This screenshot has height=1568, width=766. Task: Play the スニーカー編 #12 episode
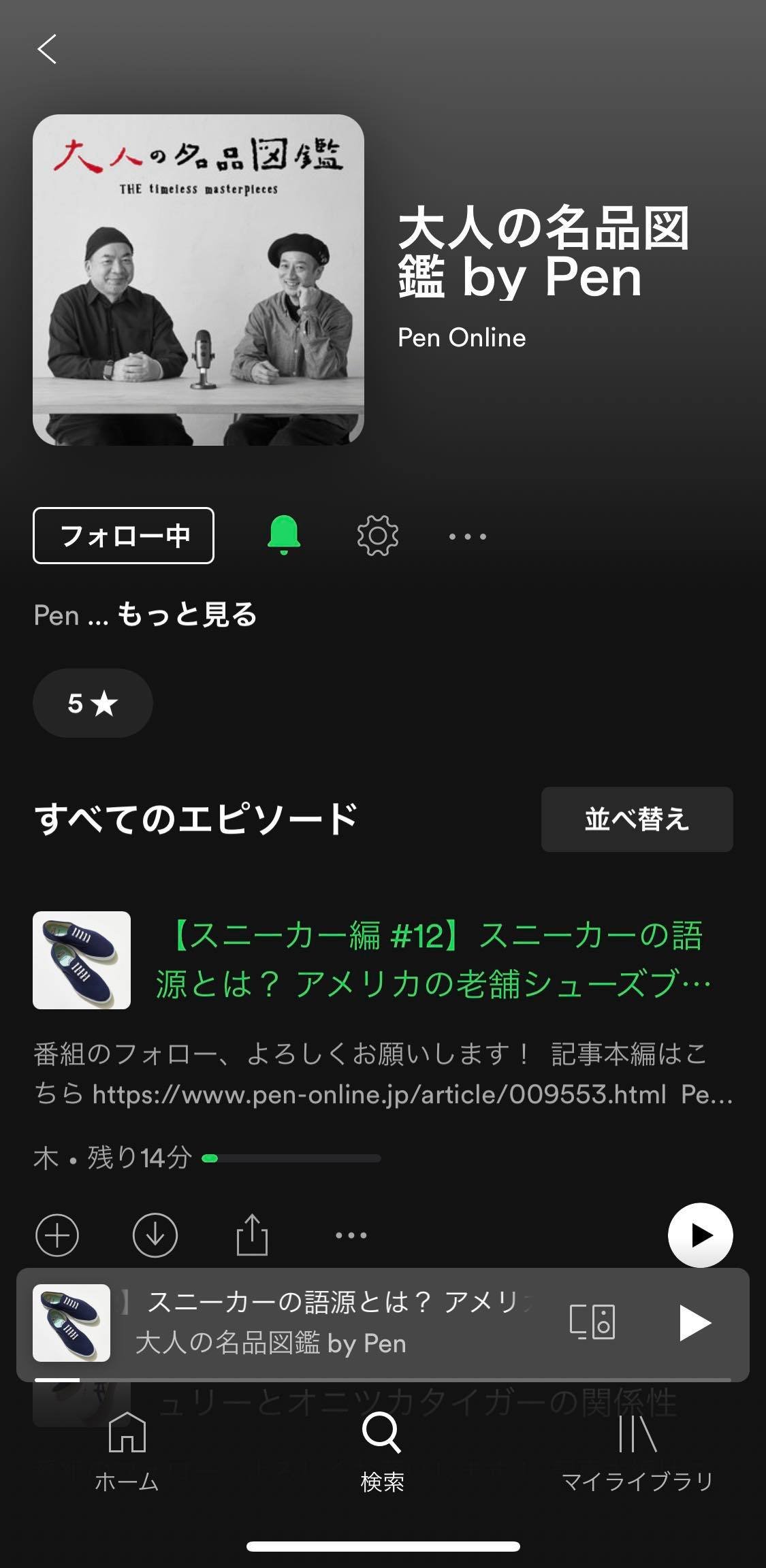(700, 1235)
